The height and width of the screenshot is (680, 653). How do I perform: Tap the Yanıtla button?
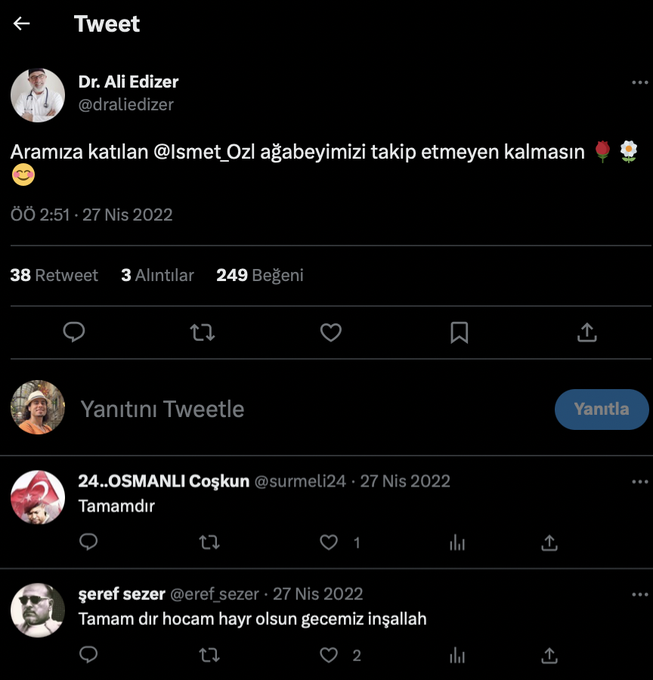601,409
